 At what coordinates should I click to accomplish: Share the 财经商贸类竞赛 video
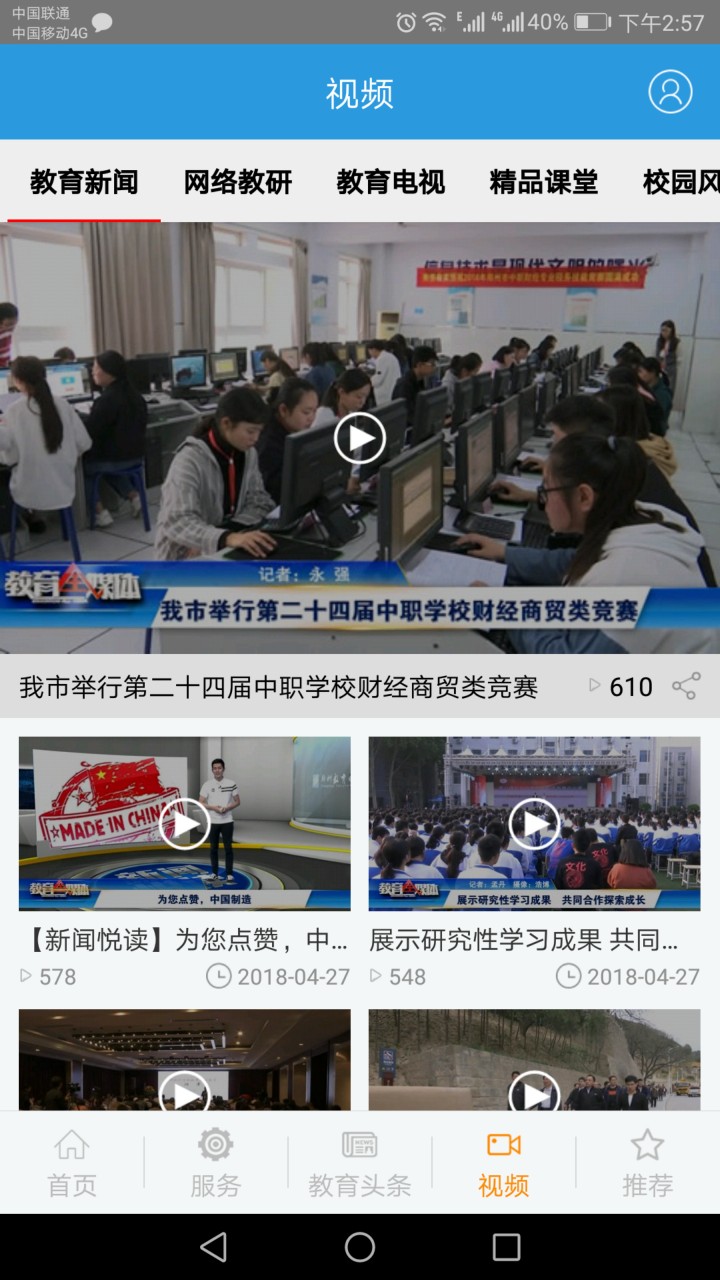point(686,686)
